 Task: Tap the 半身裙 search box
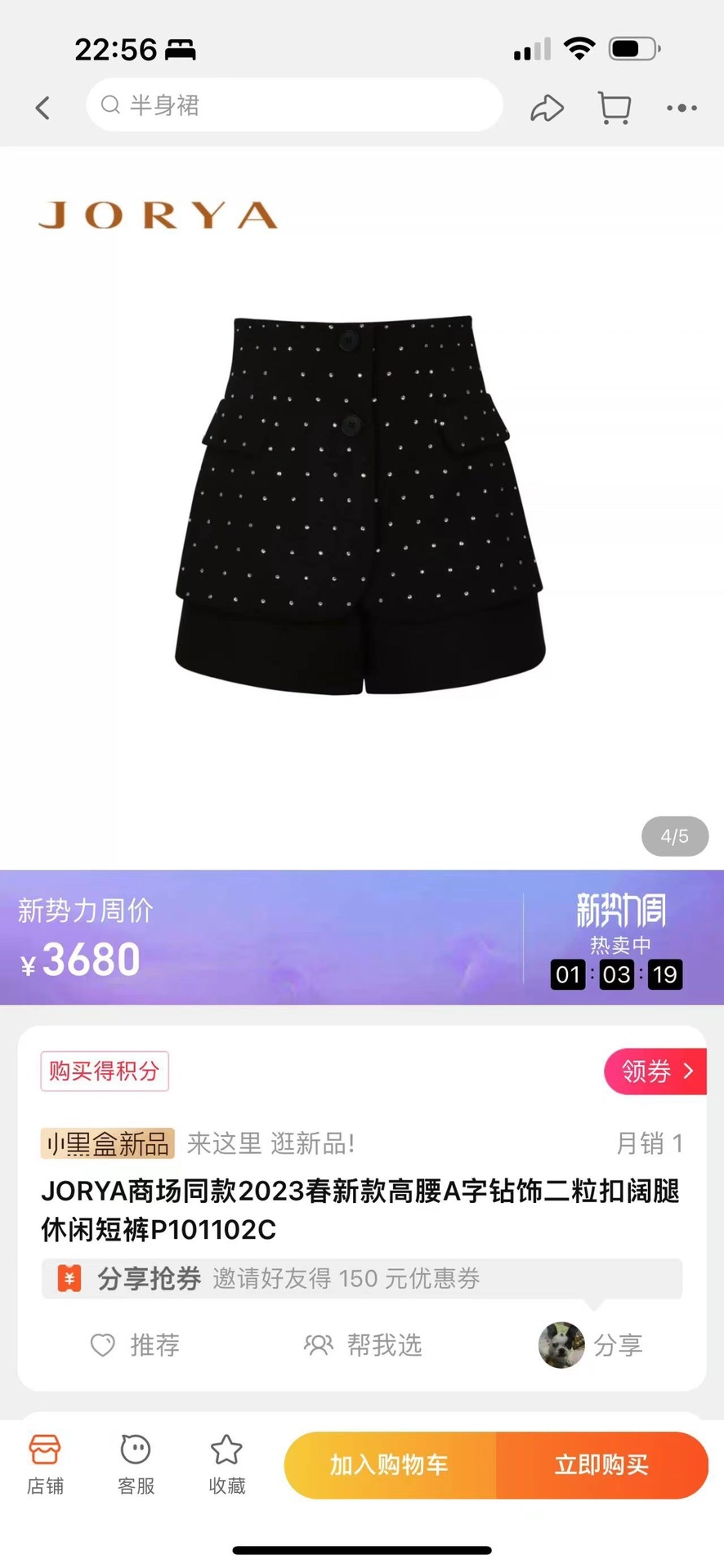294,105
